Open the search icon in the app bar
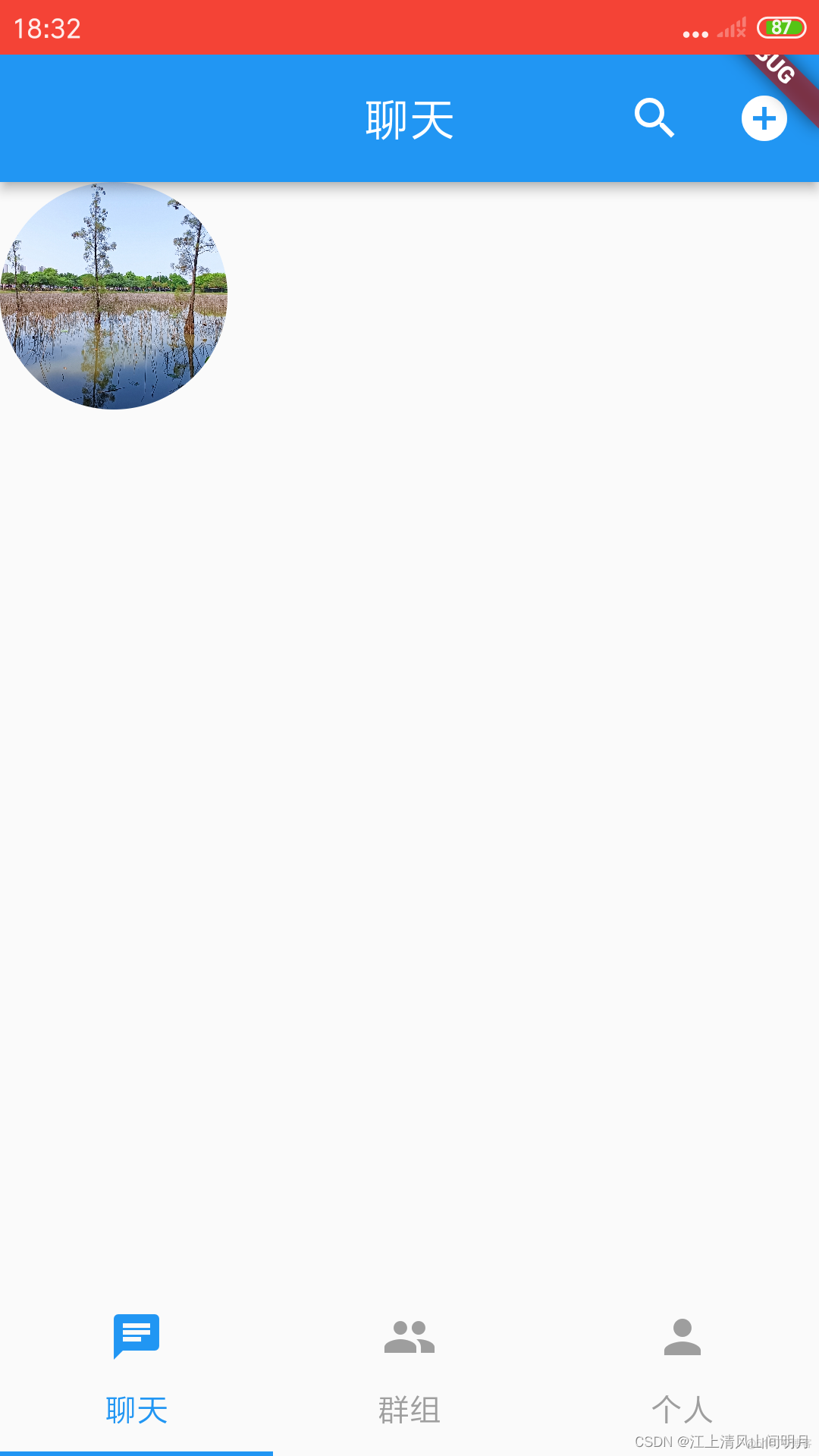 (x=654, y=118)
